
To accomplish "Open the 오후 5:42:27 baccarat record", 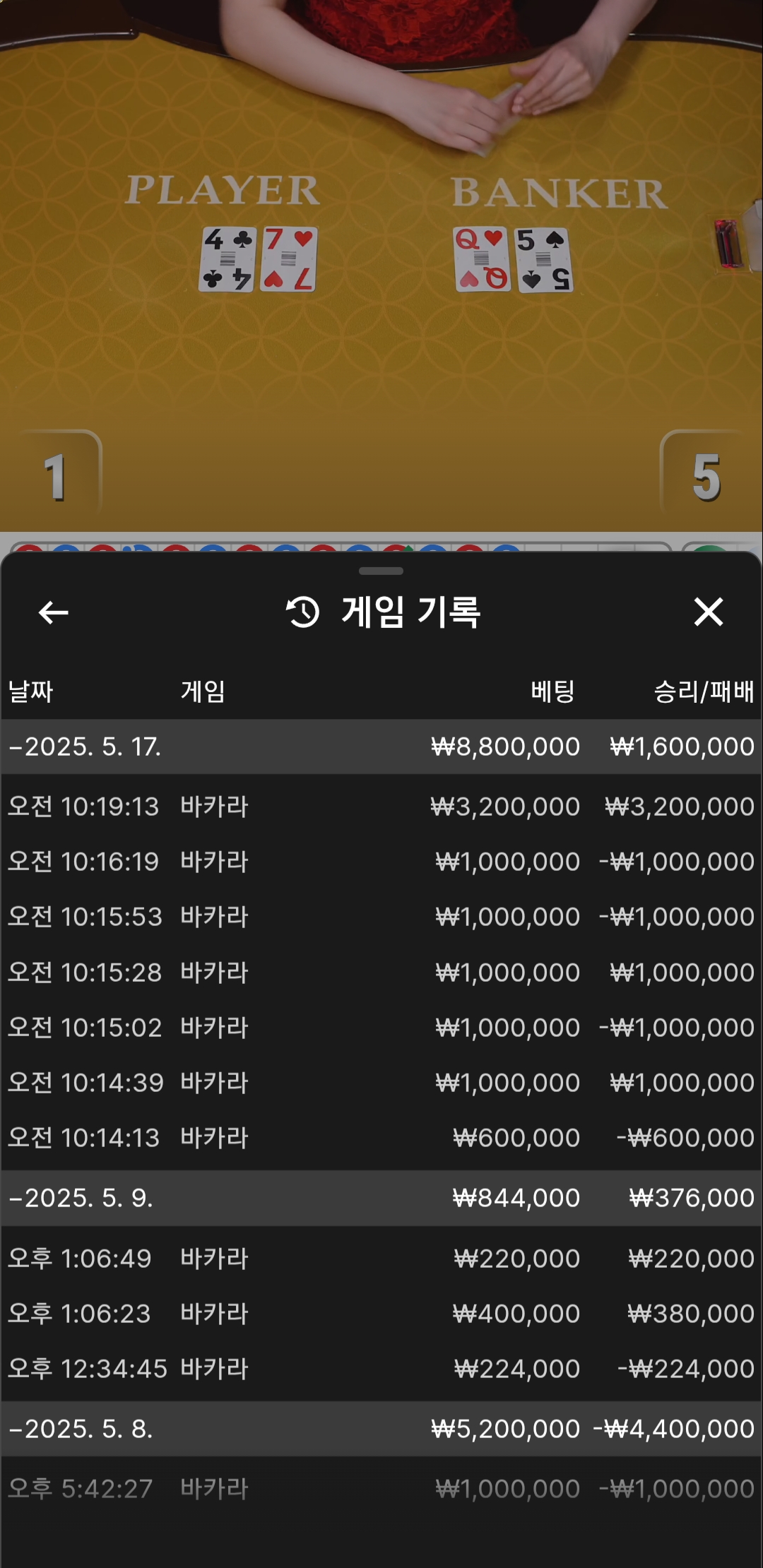I will coord(381,1489).
